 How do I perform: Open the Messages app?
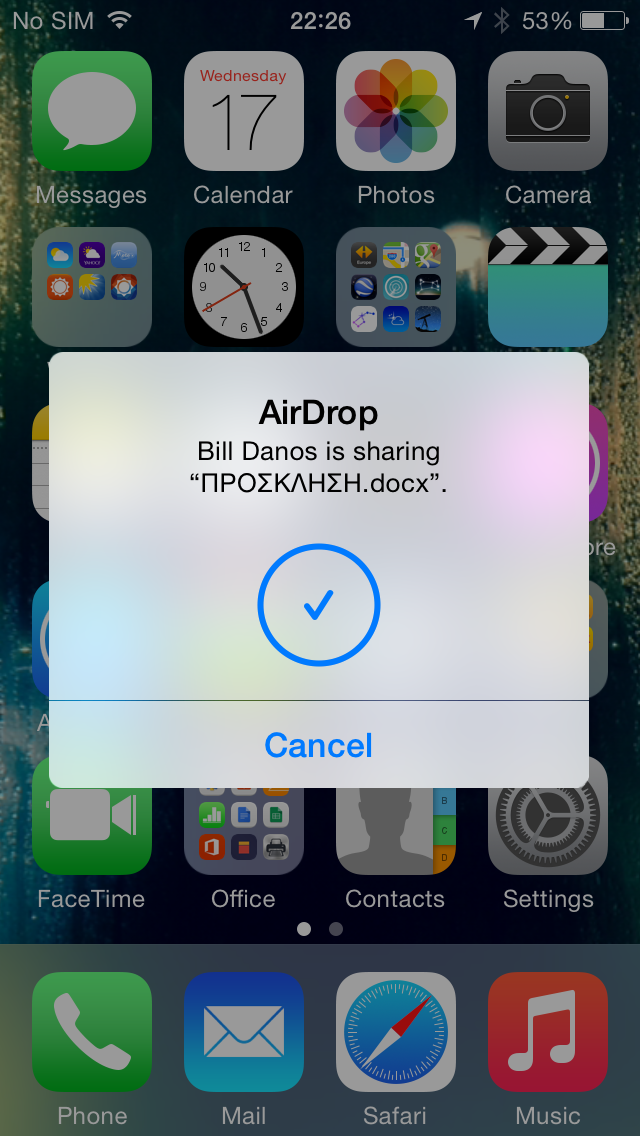91,111
